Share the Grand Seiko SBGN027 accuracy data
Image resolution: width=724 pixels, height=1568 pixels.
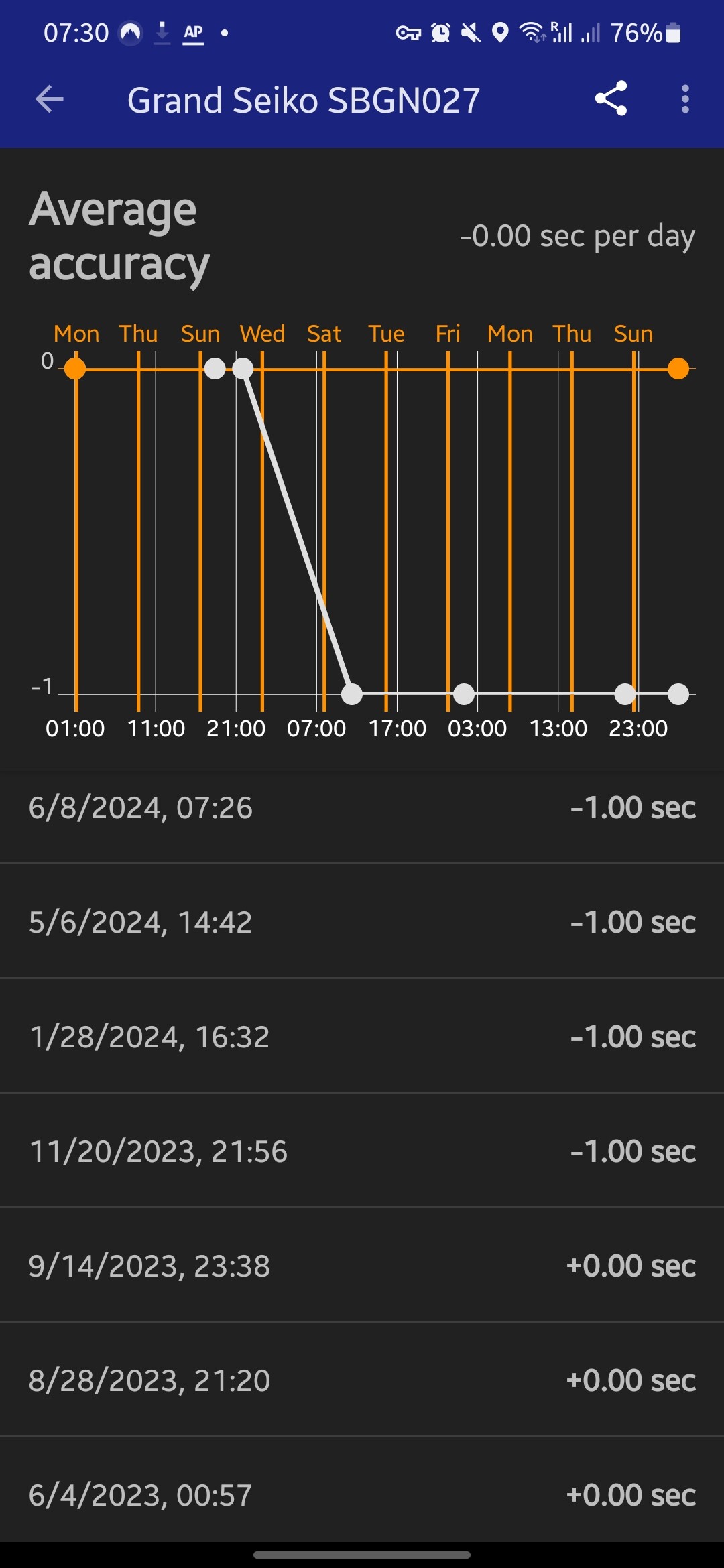(x=611, y=99)
